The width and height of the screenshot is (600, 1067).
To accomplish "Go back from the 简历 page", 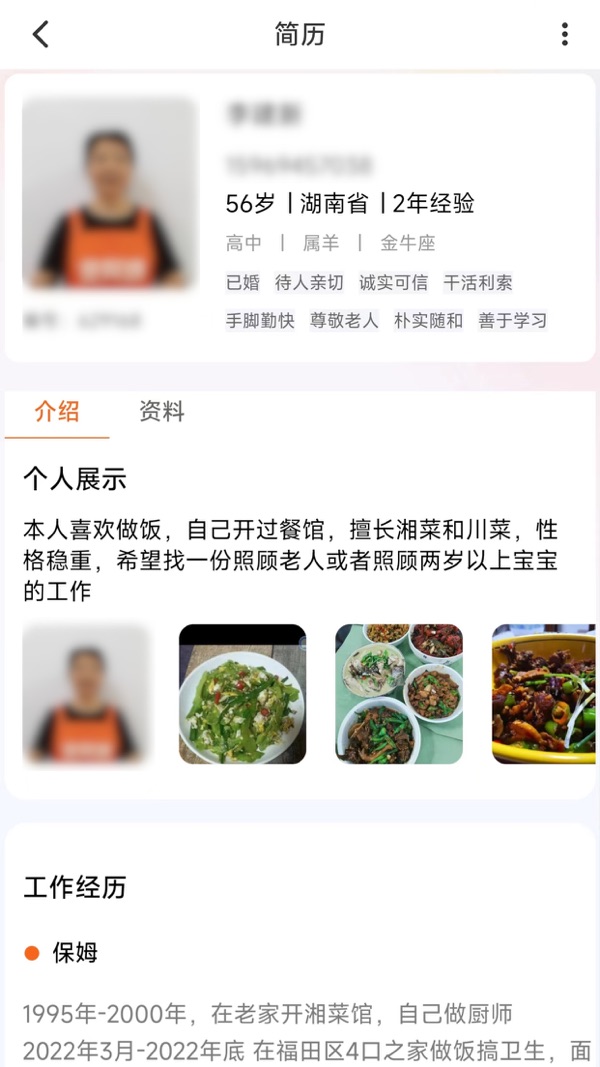I will [x=41, y=35].
